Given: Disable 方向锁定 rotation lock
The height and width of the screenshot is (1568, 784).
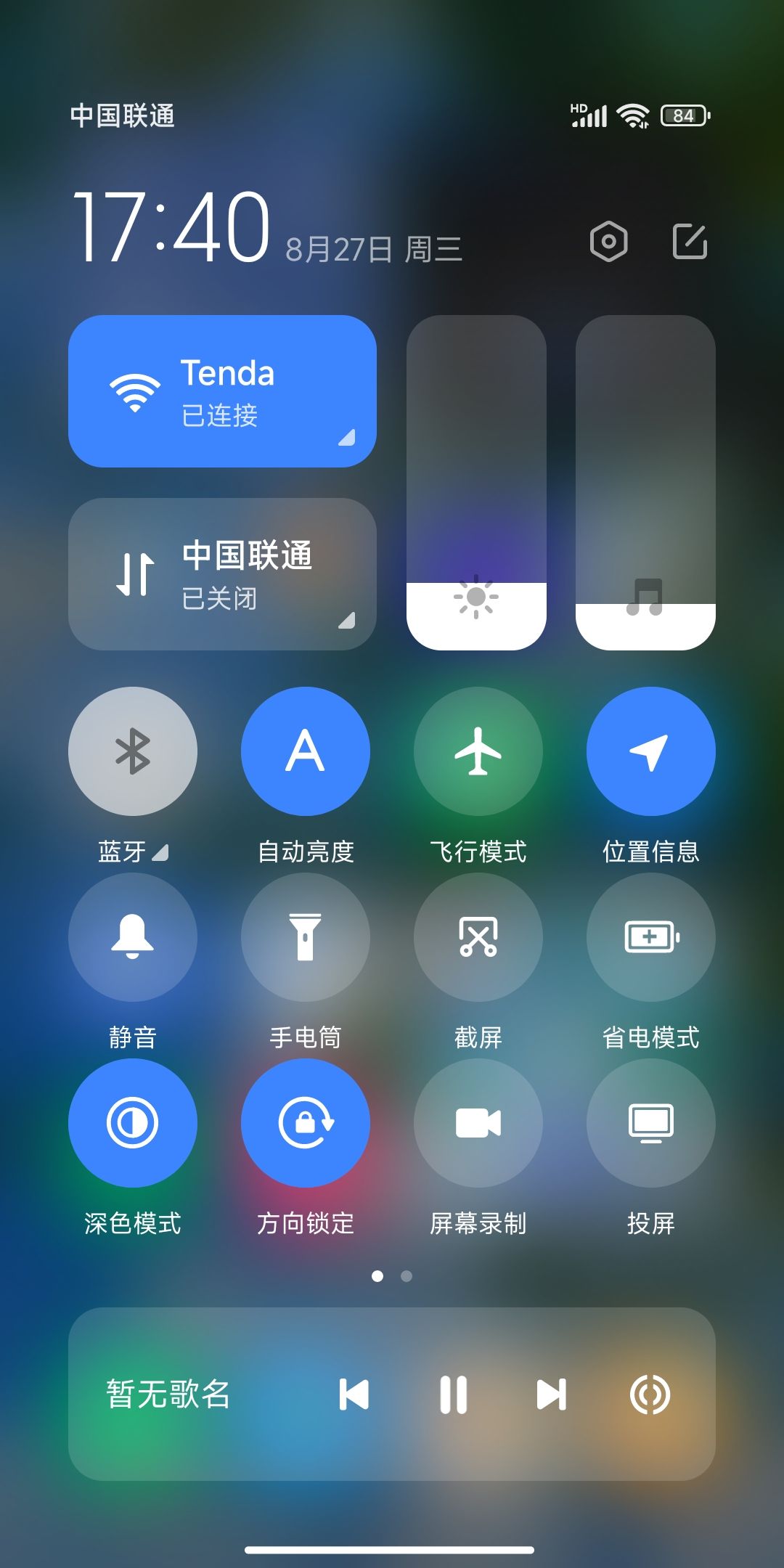Looking at the screenshot, I should click(x=306, y=1123).
